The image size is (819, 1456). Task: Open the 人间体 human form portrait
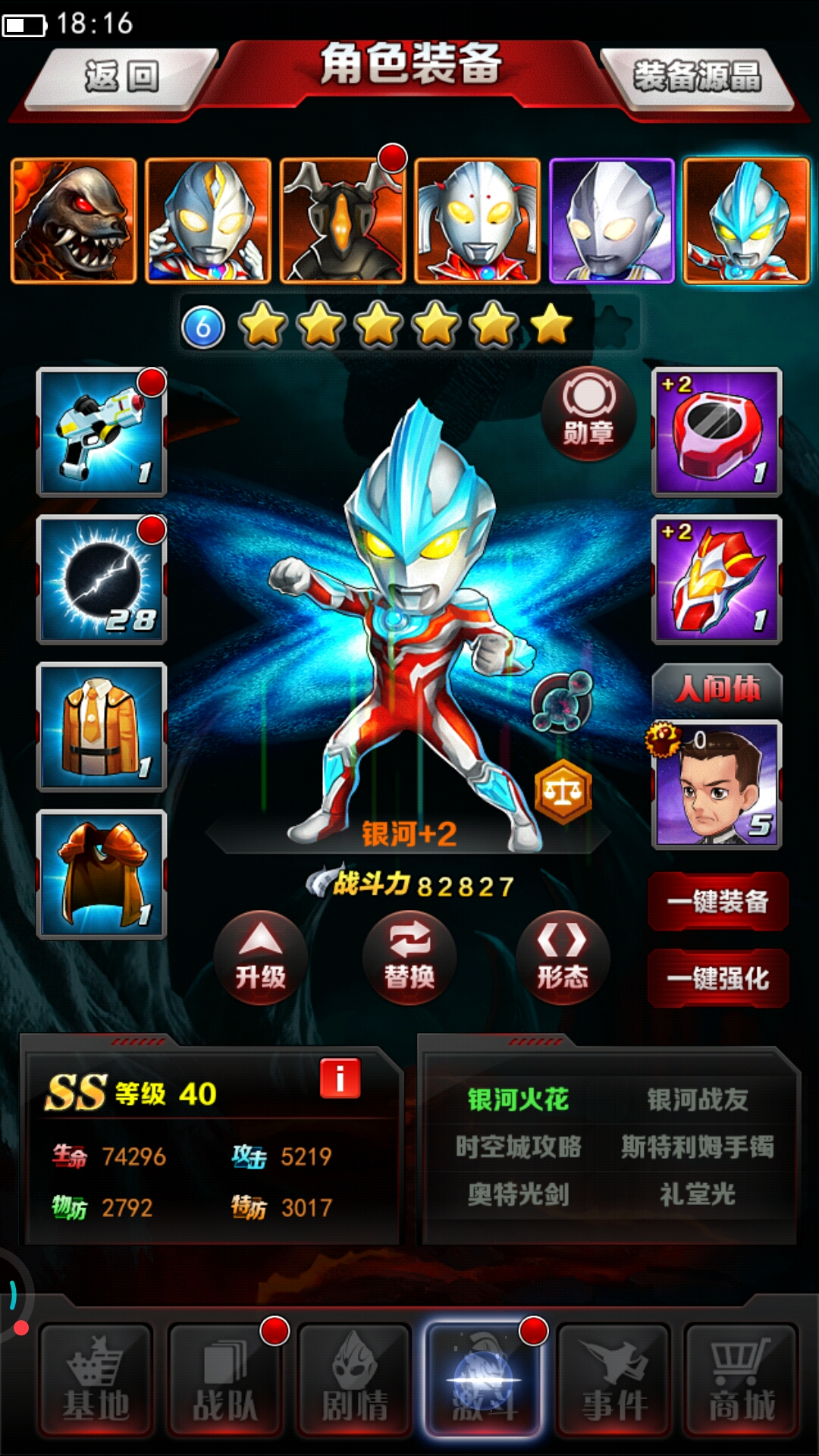point(717,783)
